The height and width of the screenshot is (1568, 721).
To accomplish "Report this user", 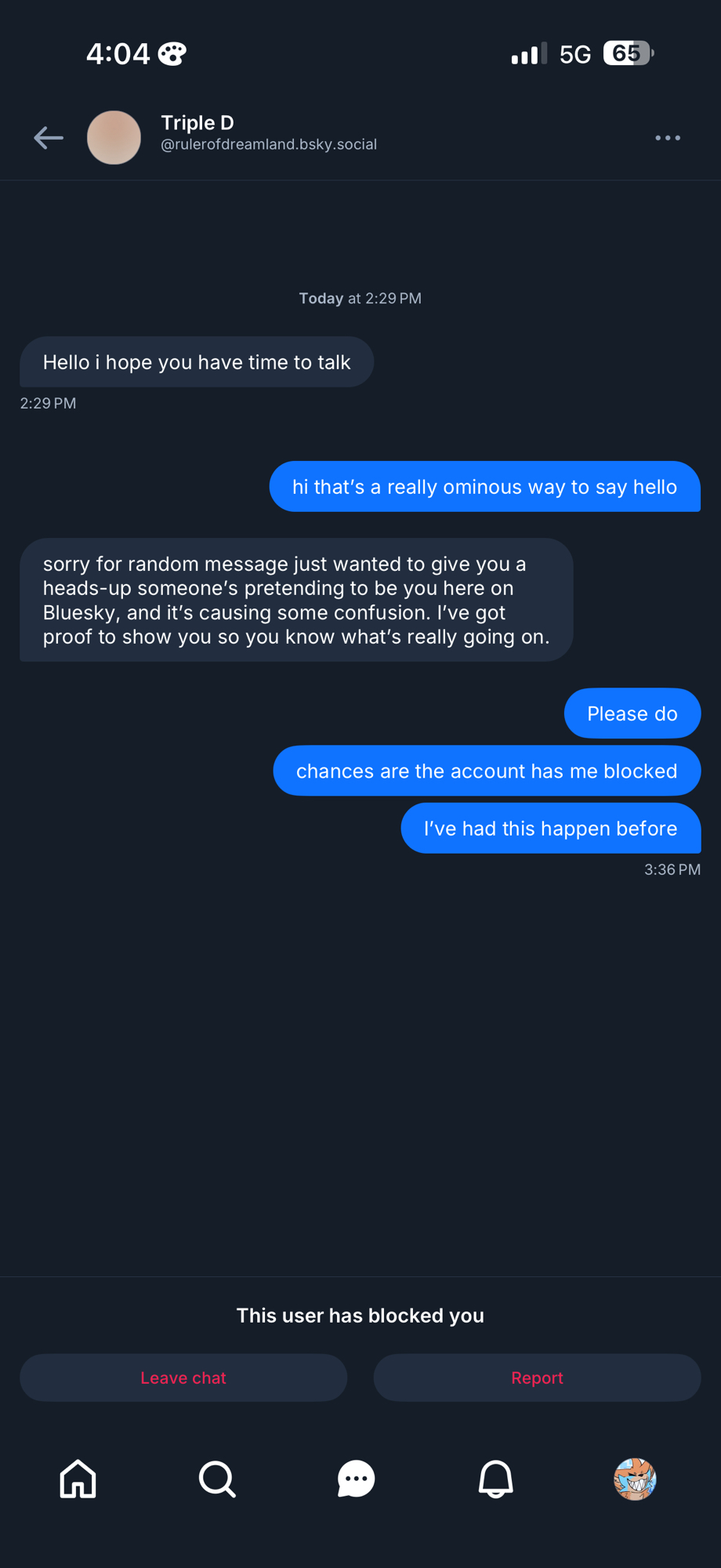I will click(537, 1377).
